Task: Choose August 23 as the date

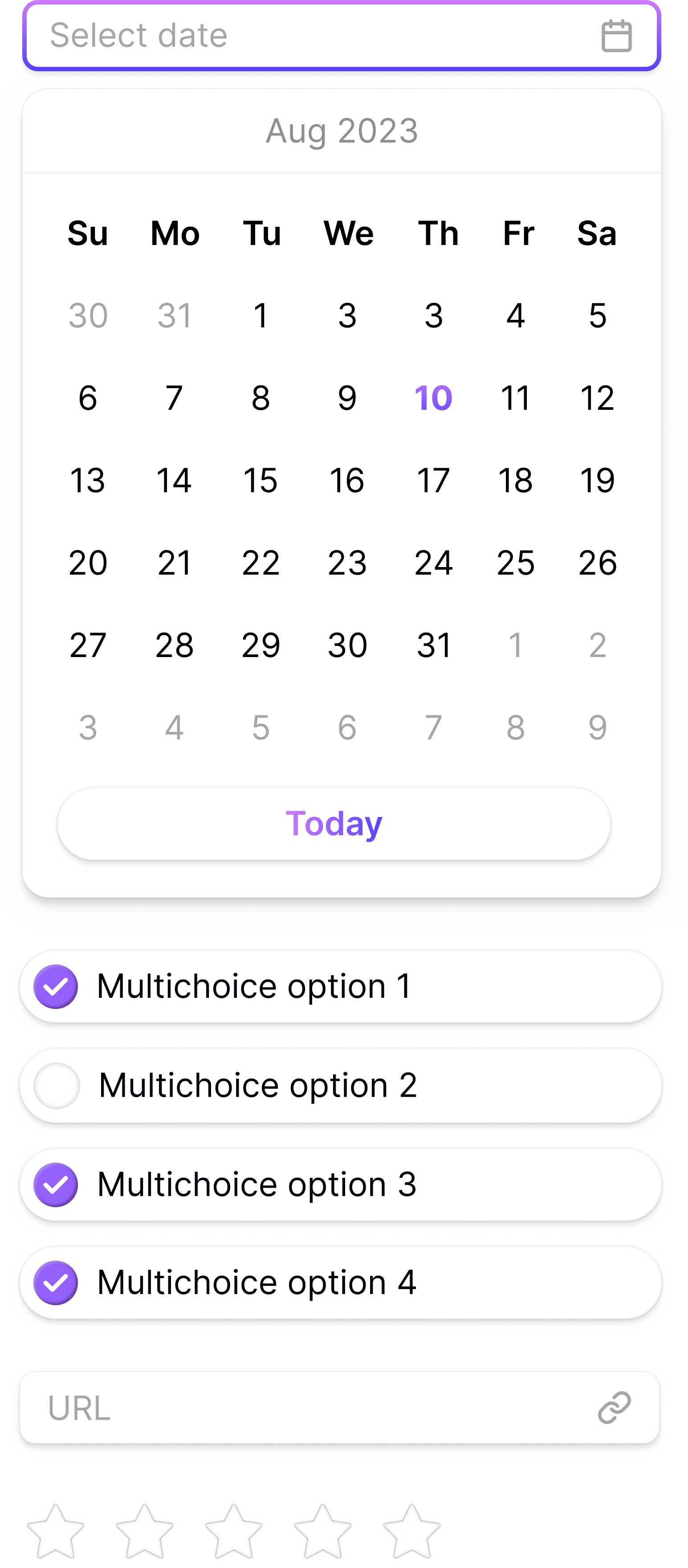Action: click(x=347, y=563)
